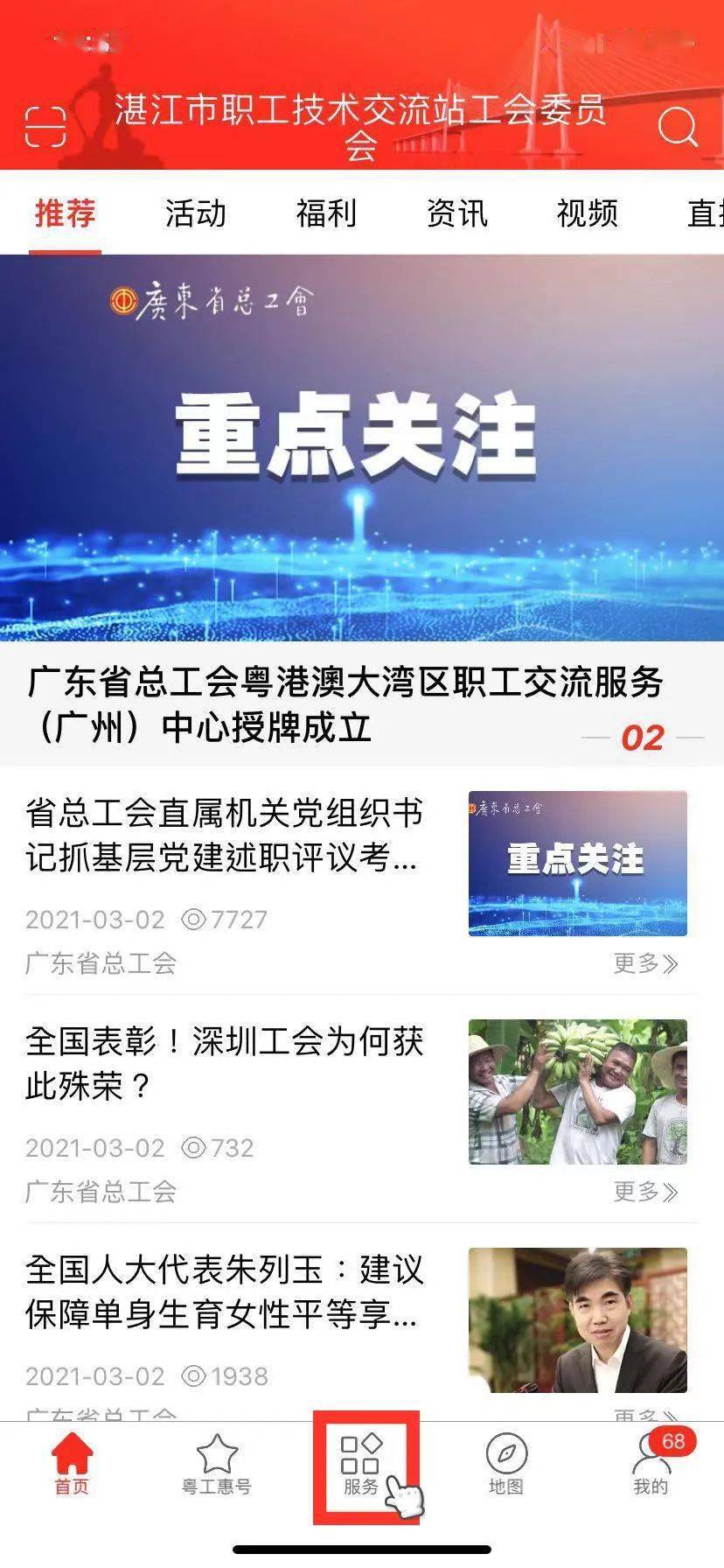Screen dimensions: 724x1568
Task: Open the 我的 tab with badge 68
Action: 651,1465
